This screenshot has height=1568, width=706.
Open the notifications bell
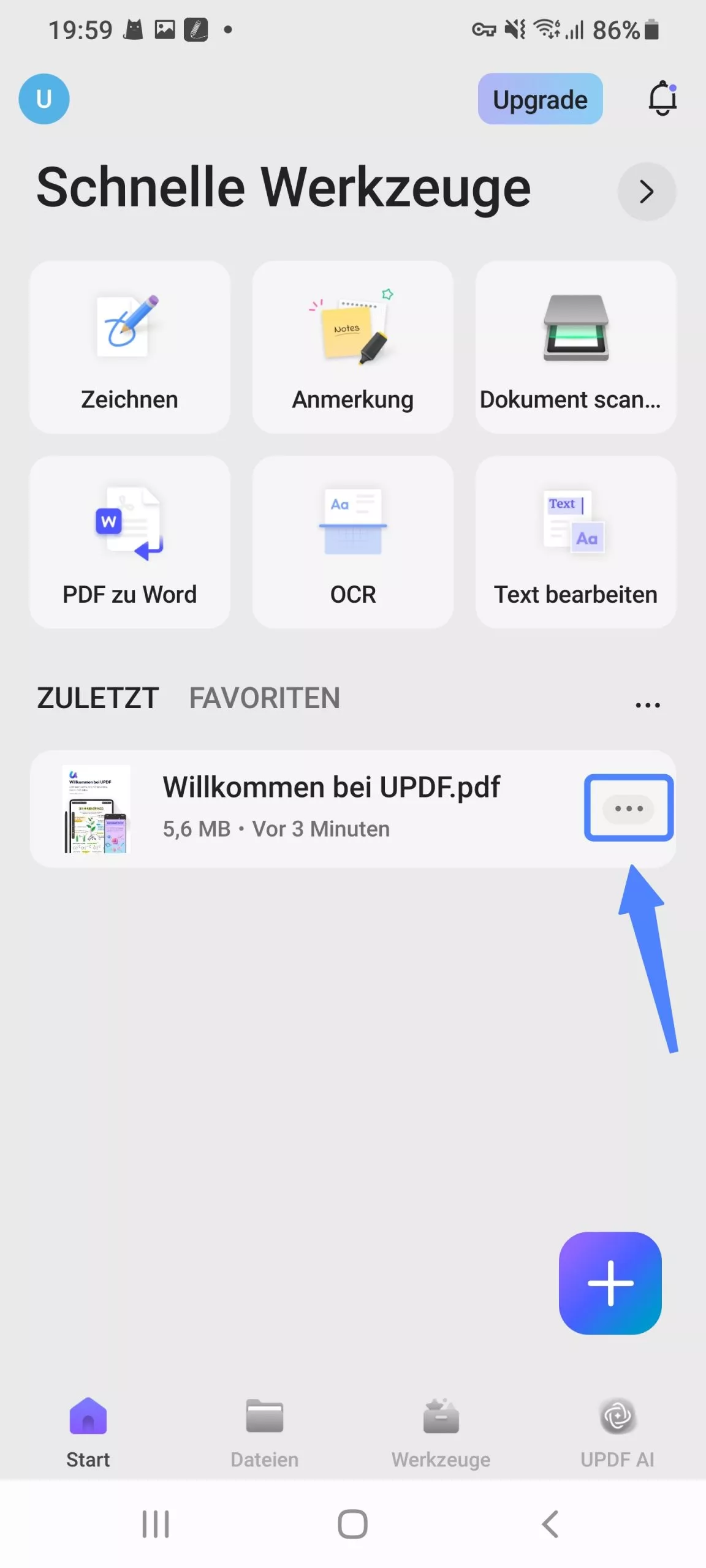pyautogui.click(x=662, y=98)
